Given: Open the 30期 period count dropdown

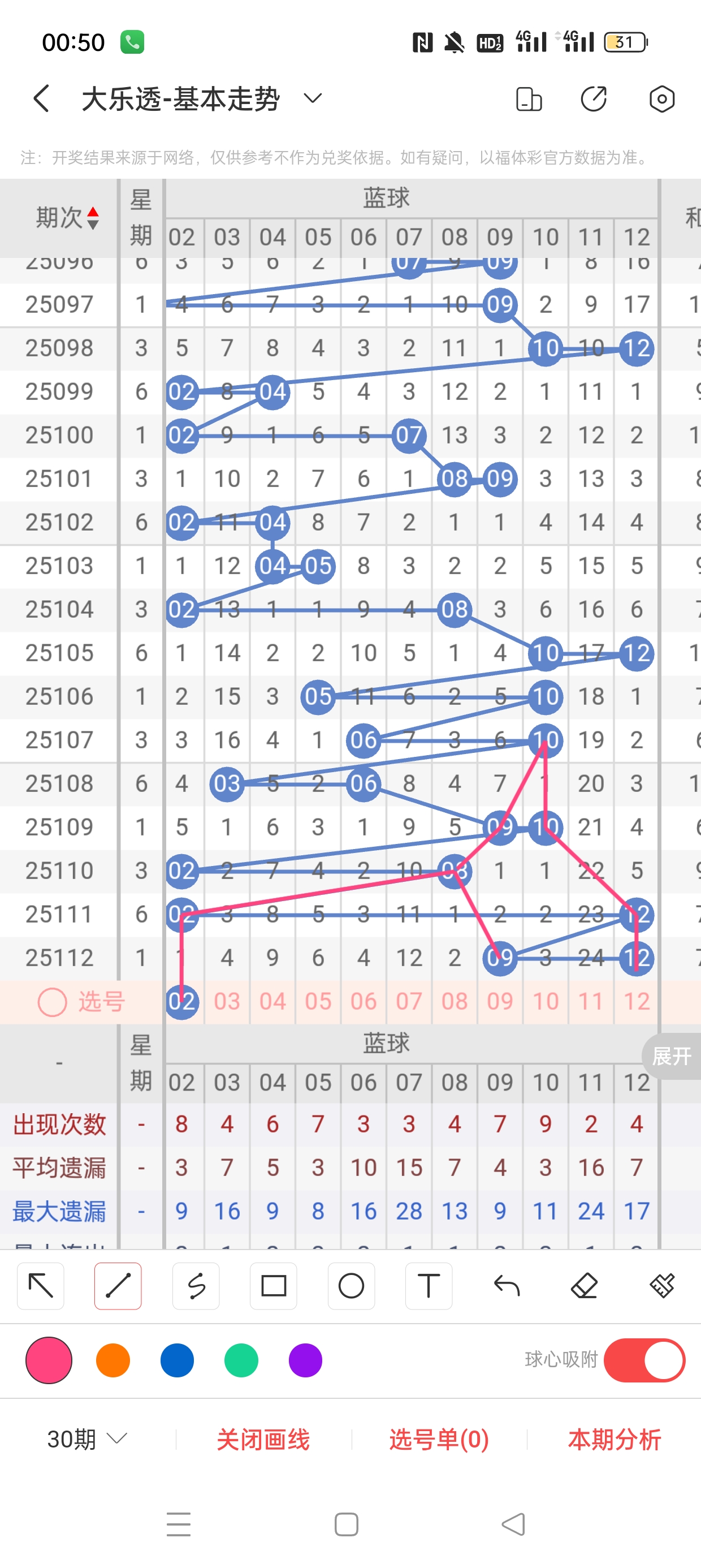Looking at the screenshot, I should pos(87,1439).
